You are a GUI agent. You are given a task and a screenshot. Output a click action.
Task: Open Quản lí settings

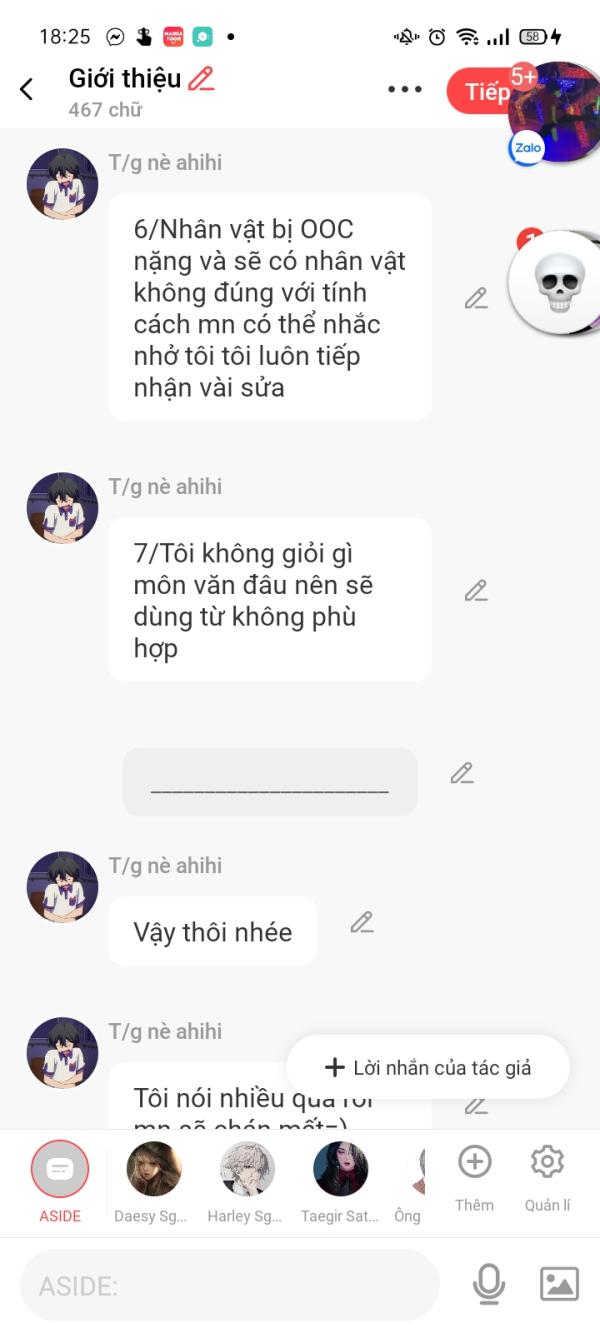point(547,1178)
